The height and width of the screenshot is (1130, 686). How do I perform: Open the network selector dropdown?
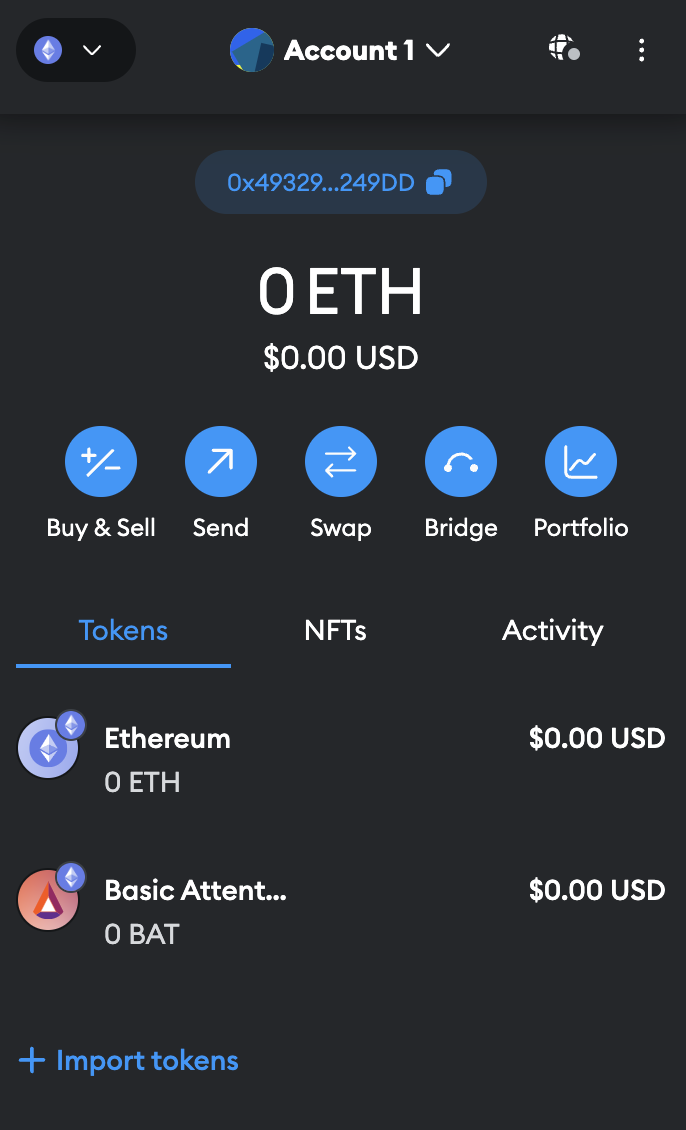[x=75, y=50]
